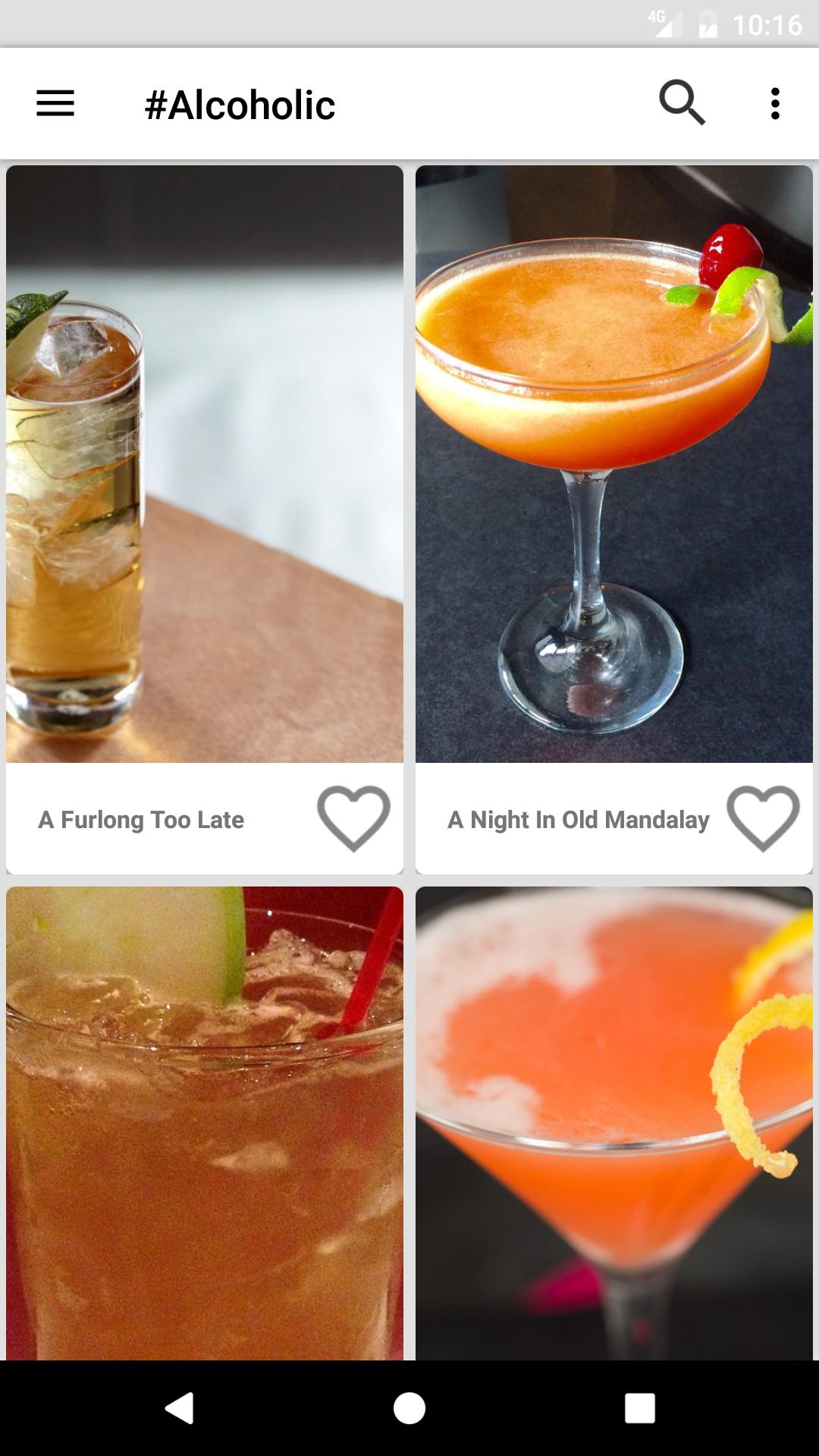
Task: Expand more options via the overflow menu
Action: [774, 103]
